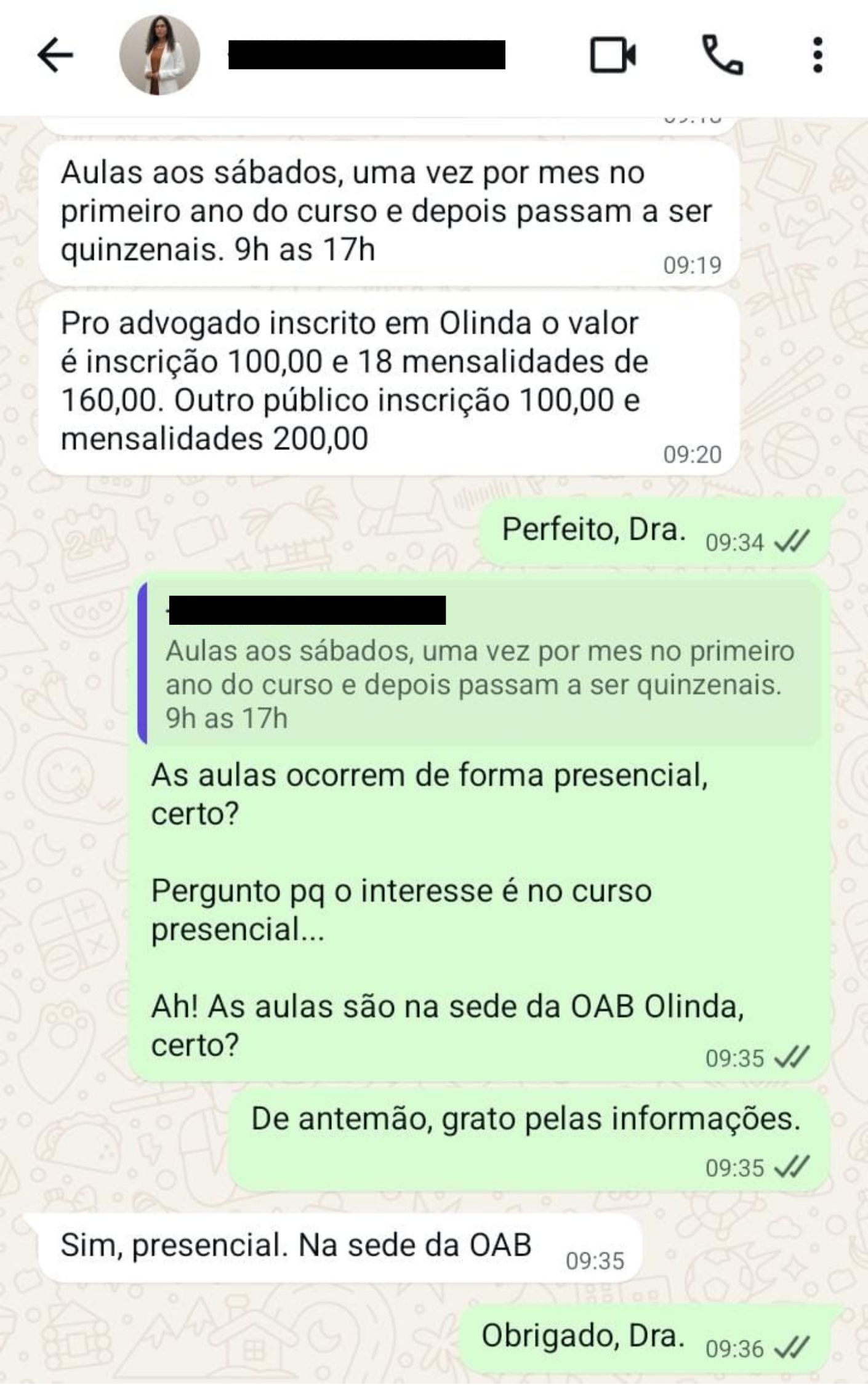
Task: Open the contact info from the header name
Action: (x=366, y=55)
